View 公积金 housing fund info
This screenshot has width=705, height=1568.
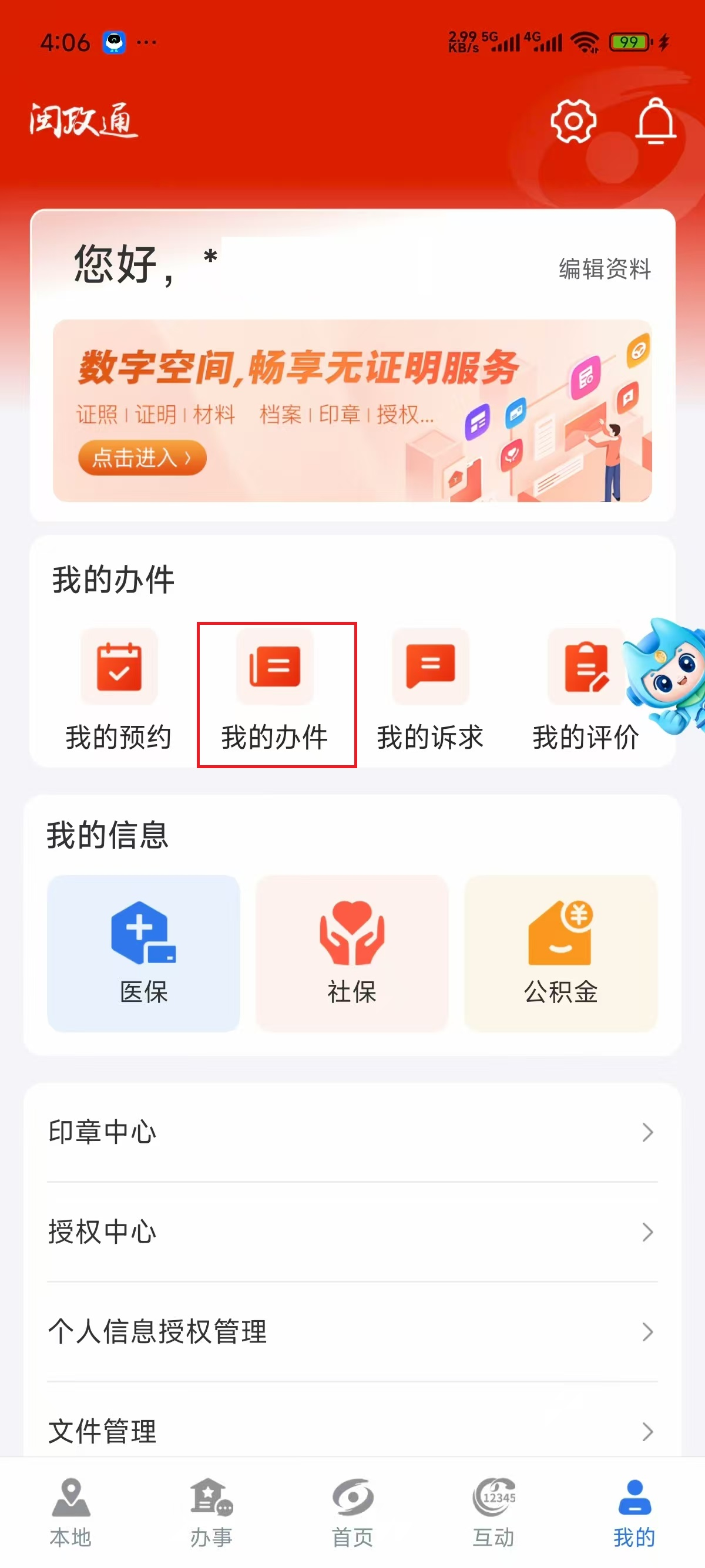560,953
